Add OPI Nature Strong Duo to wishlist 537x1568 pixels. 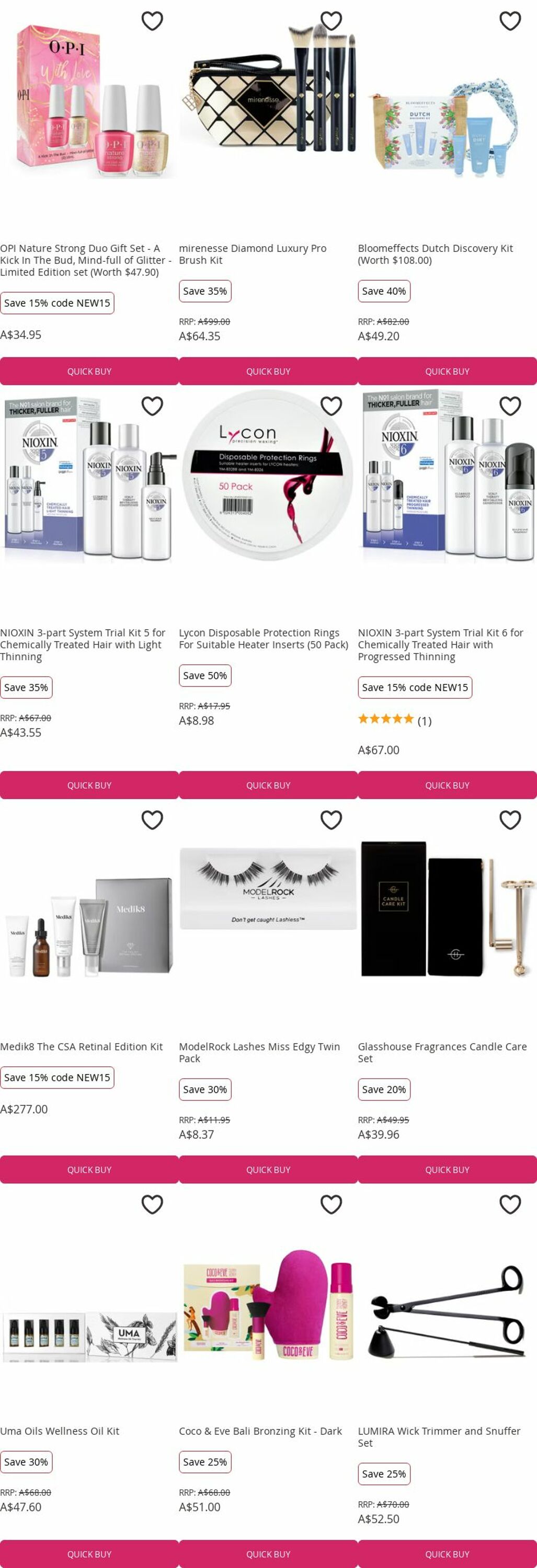click(x=152, y=21)
